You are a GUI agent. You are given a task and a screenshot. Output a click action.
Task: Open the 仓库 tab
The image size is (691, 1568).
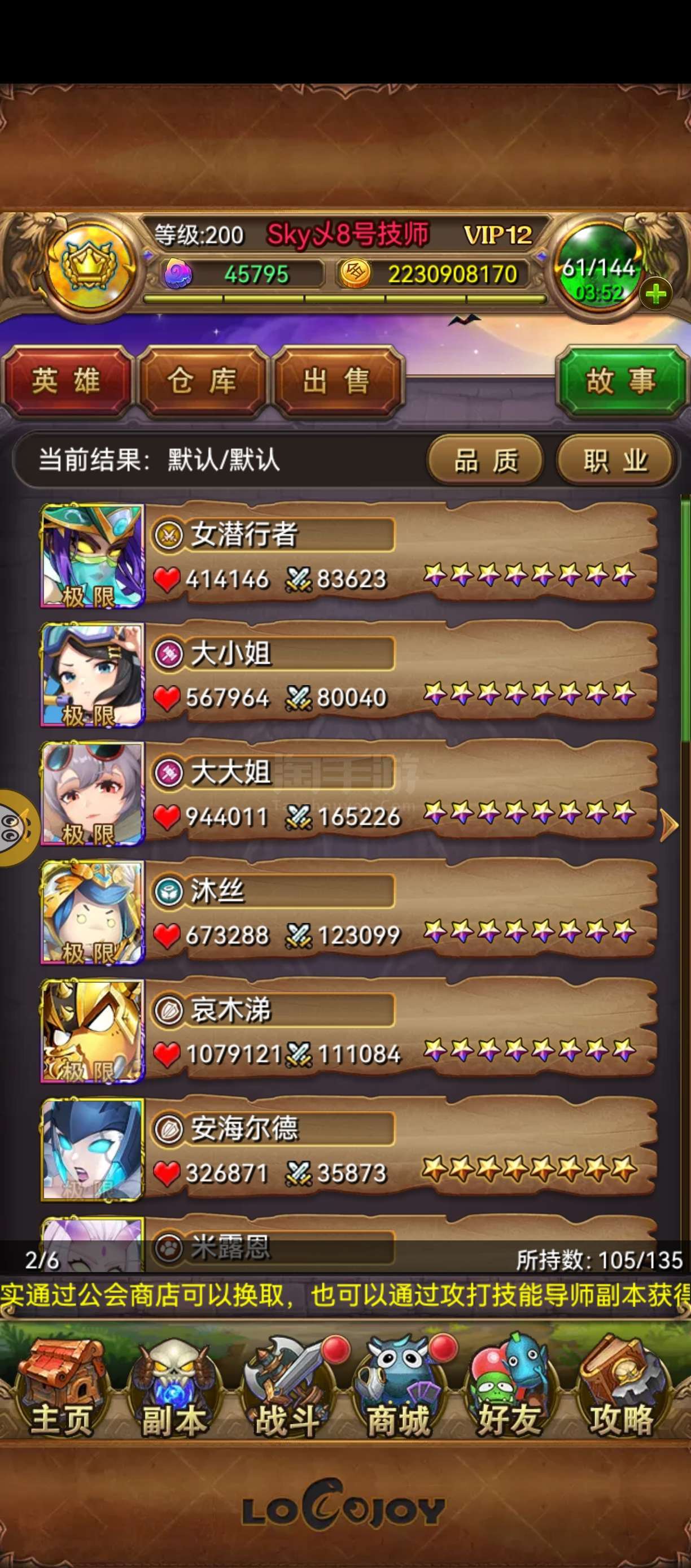click(x=202, y=382)
